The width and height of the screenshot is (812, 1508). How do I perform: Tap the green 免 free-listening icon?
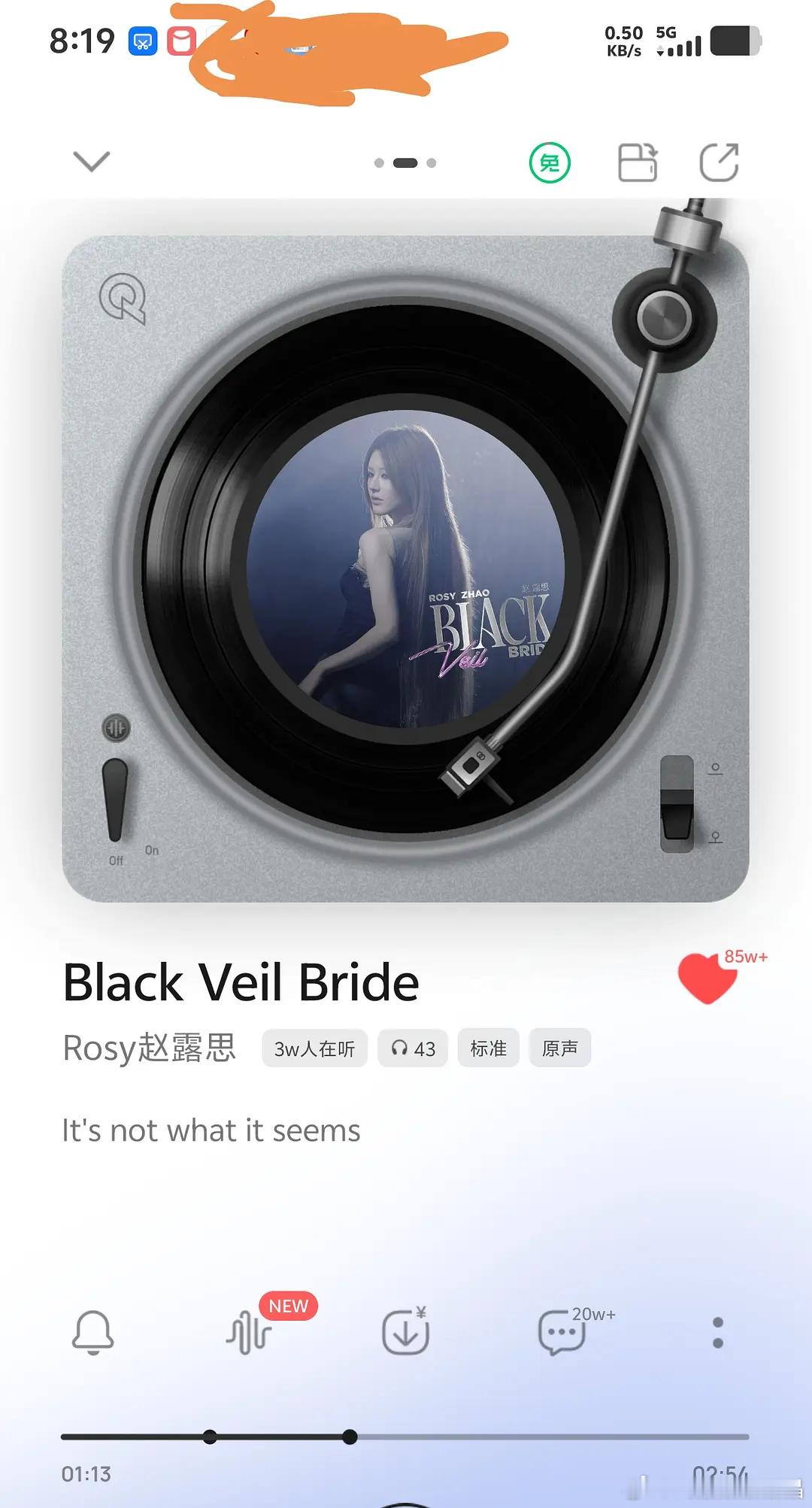pyautogui.click(x=549, y=162)
